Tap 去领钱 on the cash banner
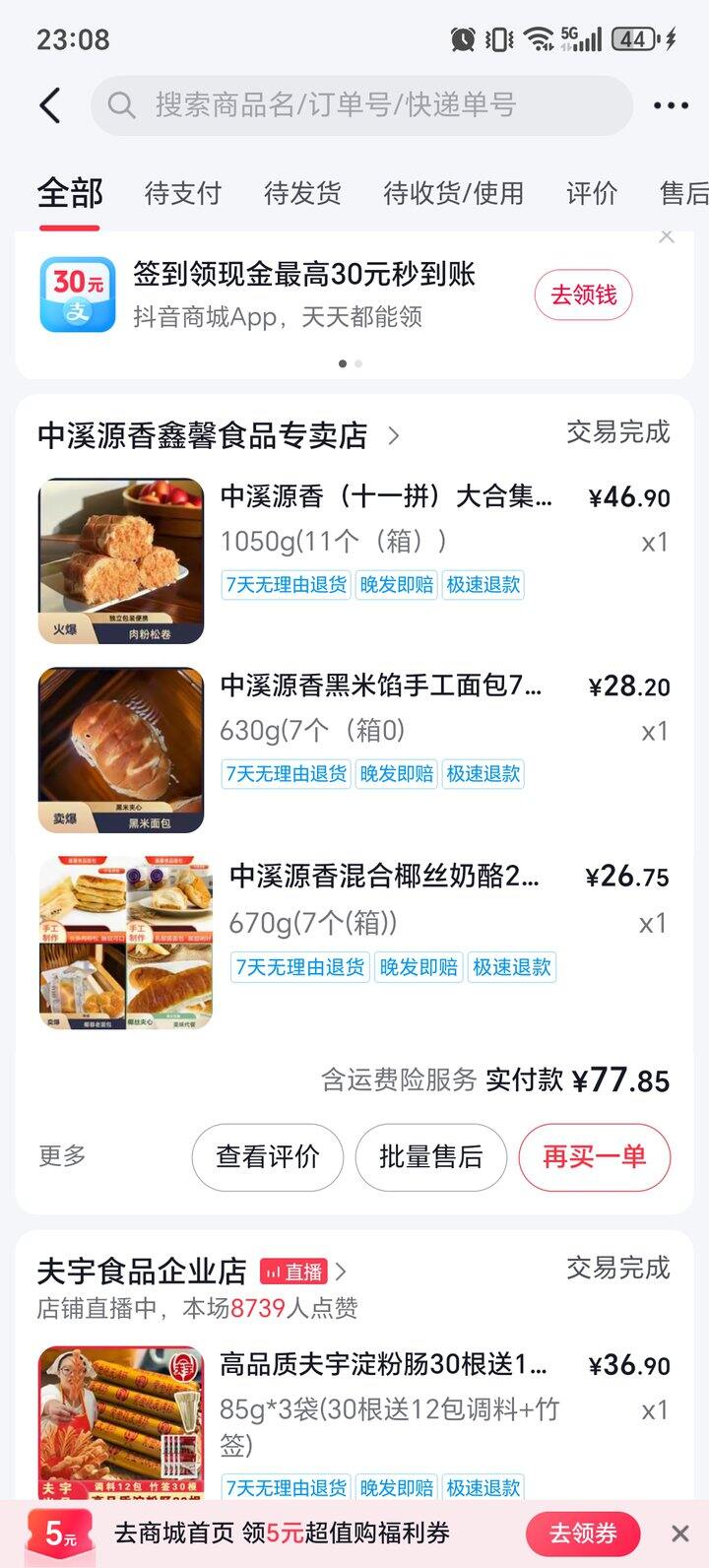 click(583, 294)
